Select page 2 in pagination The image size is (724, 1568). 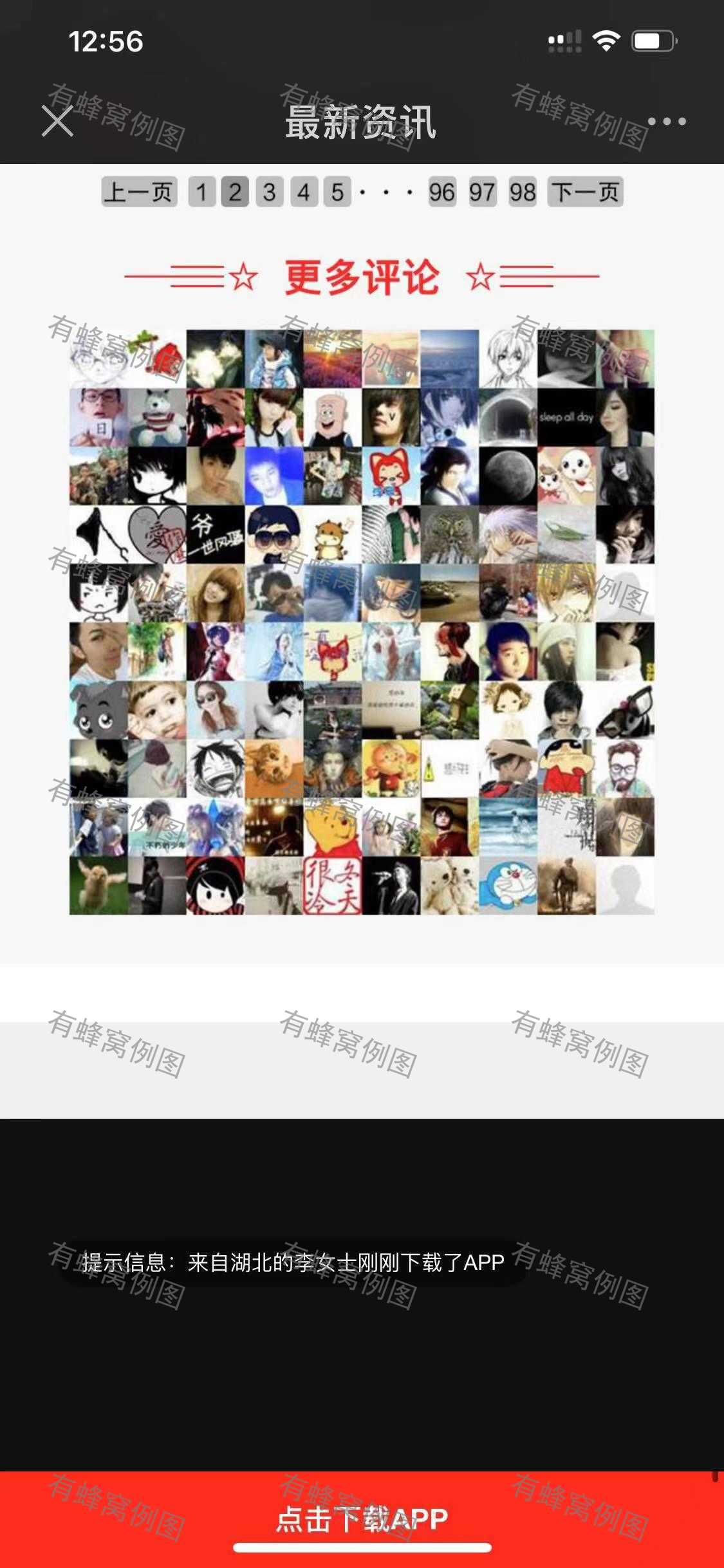pyautogui.click(x=235, y=192)
